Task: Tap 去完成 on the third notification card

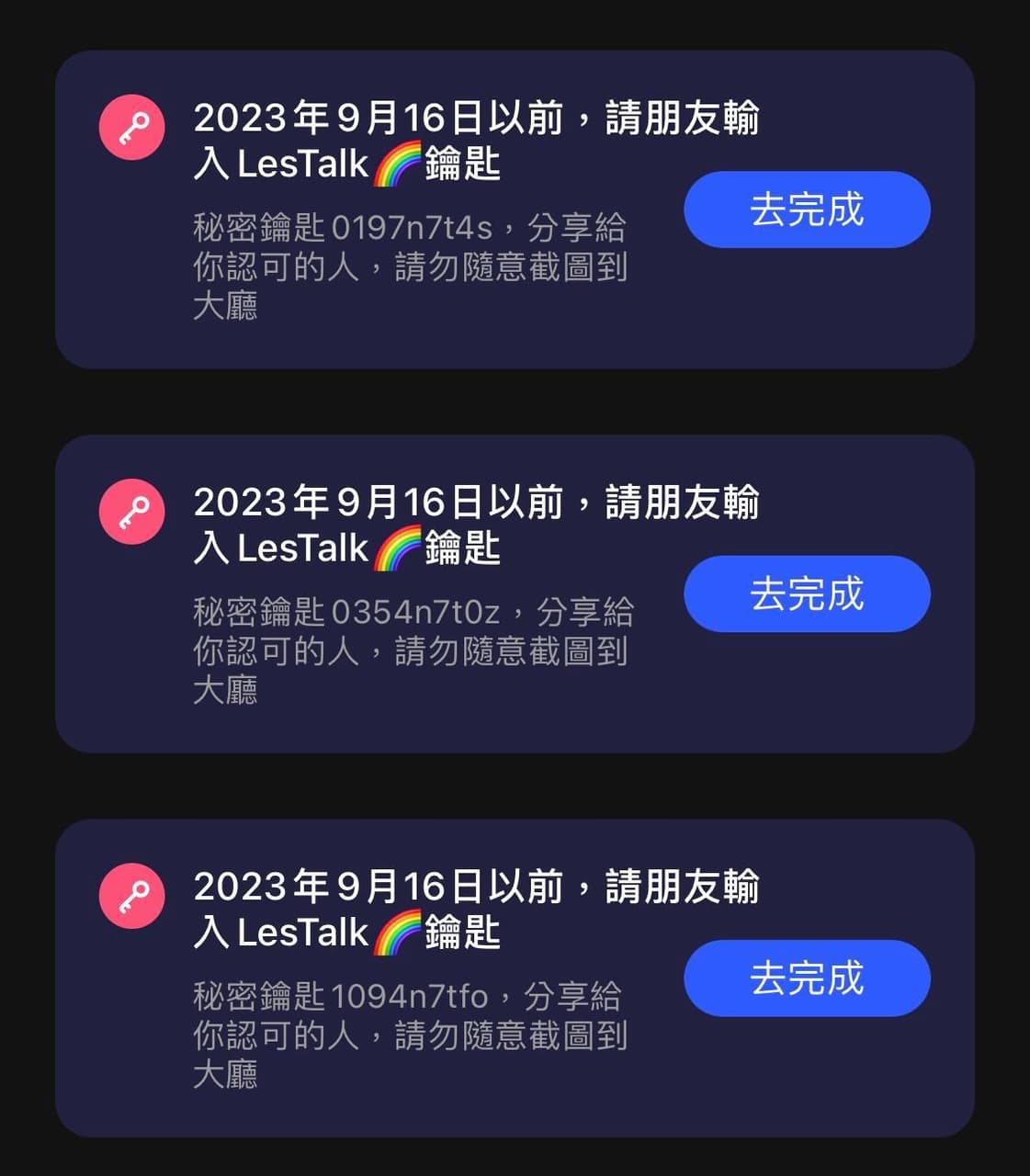Action: pos(807,978)
